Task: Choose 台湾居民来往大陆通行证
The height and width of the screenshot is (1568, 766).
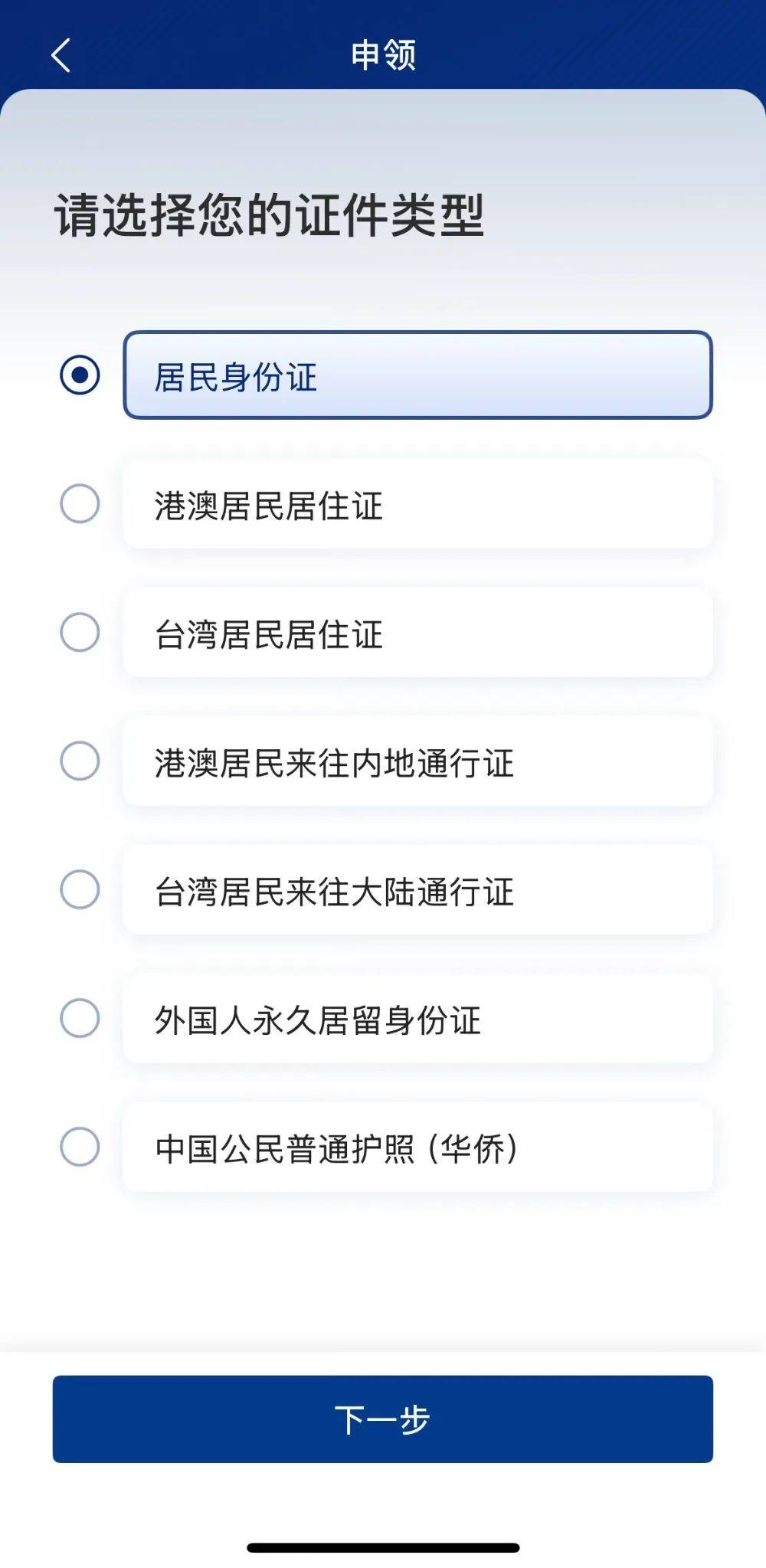Action: (417, 890)
